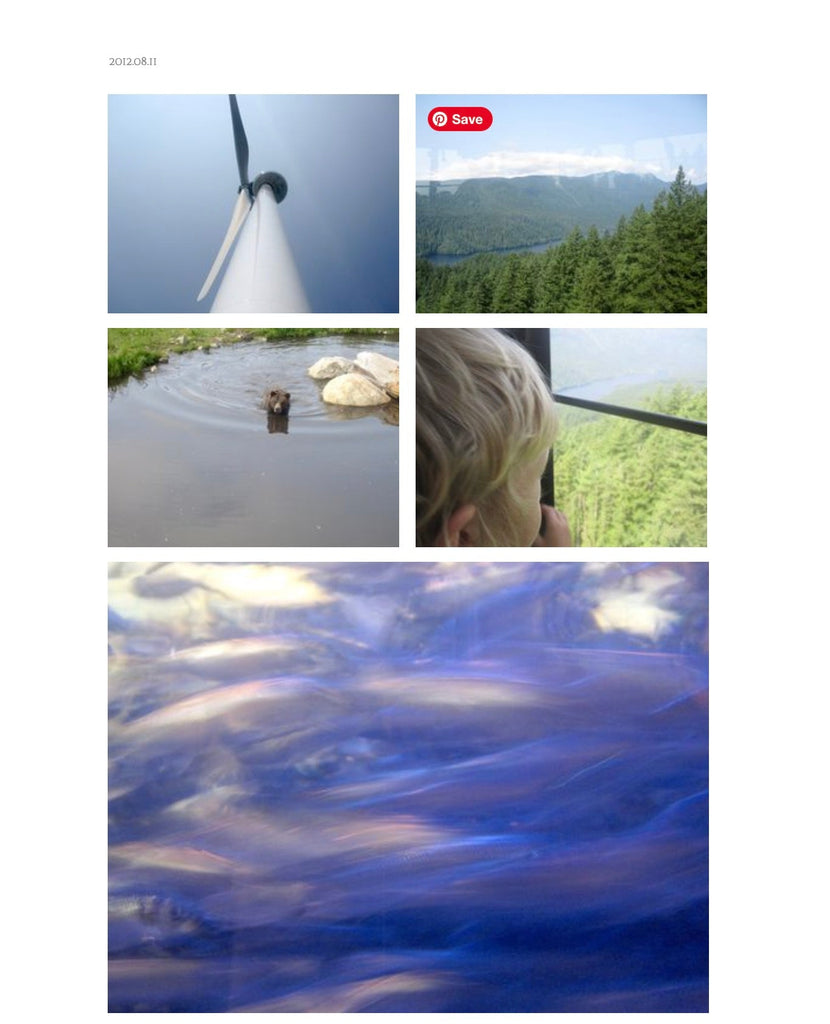Open the wind turbine photo

[253, 204]
